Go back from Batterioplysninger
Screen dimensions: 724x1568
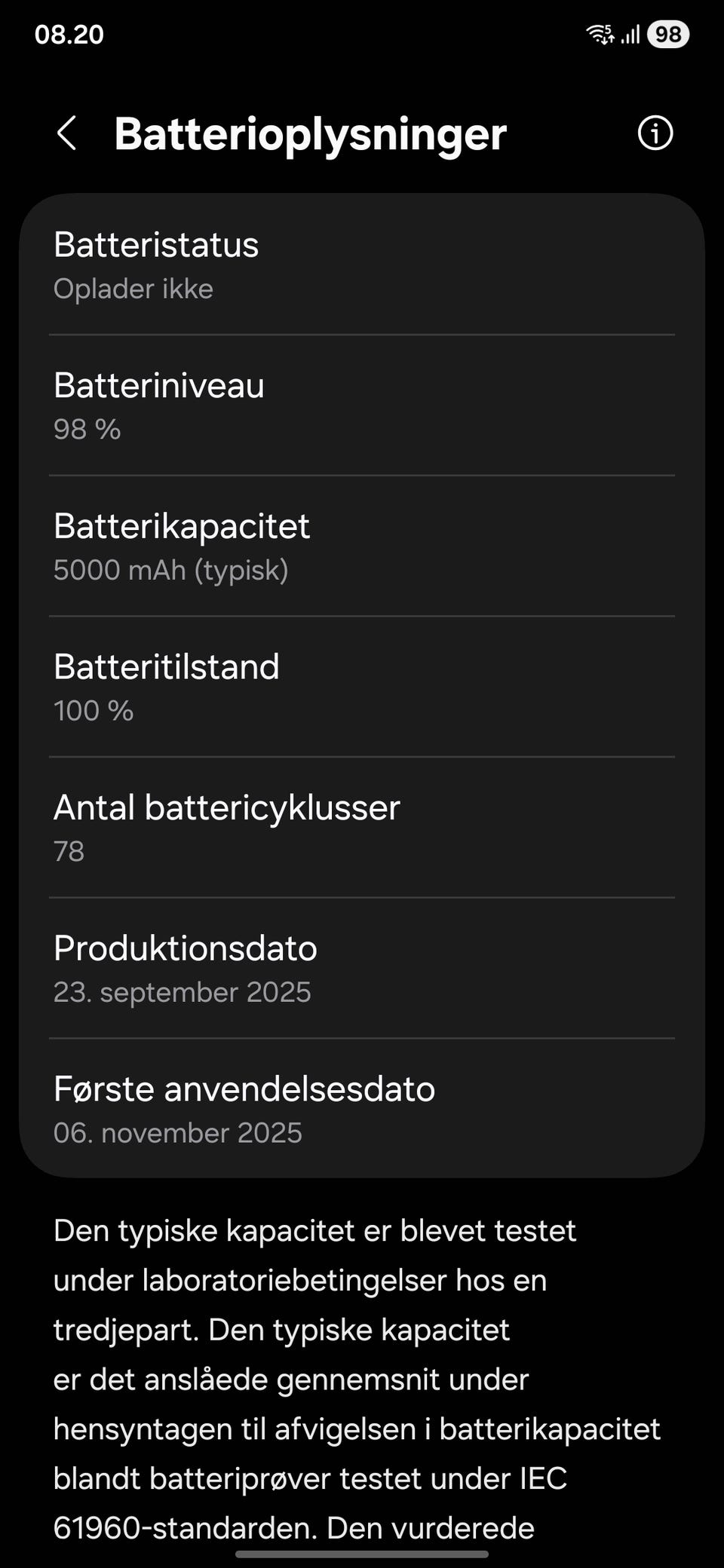pyautogui.click(x=66, y=133)
